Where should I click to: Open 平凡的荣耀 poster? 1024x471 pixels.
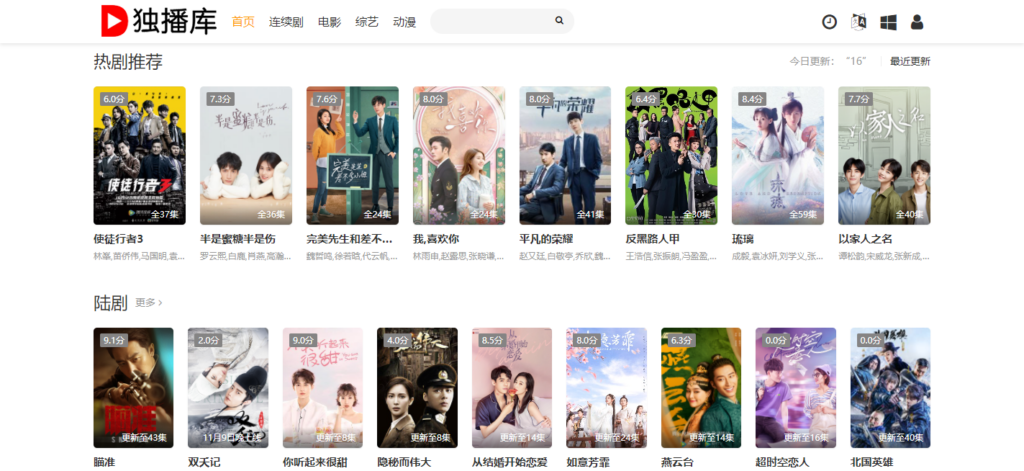pyautogui.click(x=565, y=155)
